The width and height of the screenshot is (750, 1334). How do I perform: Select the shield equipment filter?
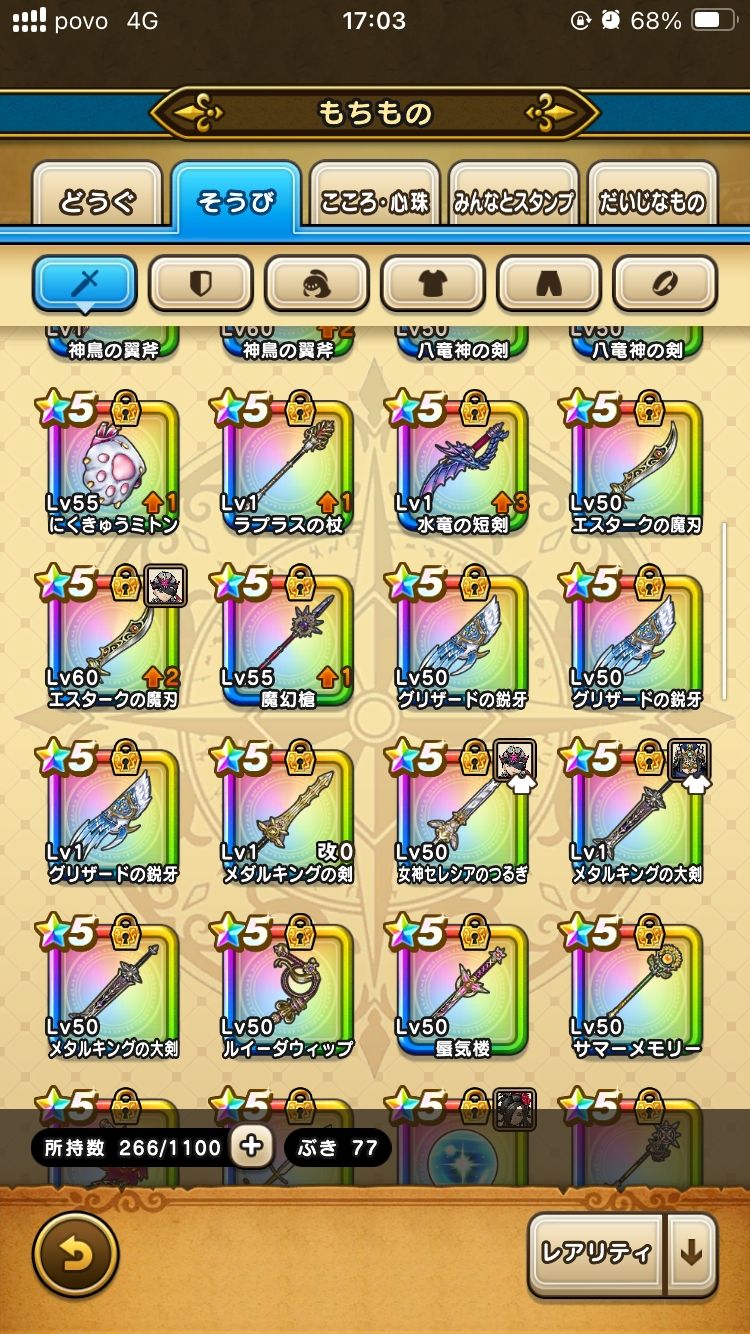(x=201, y=284)
